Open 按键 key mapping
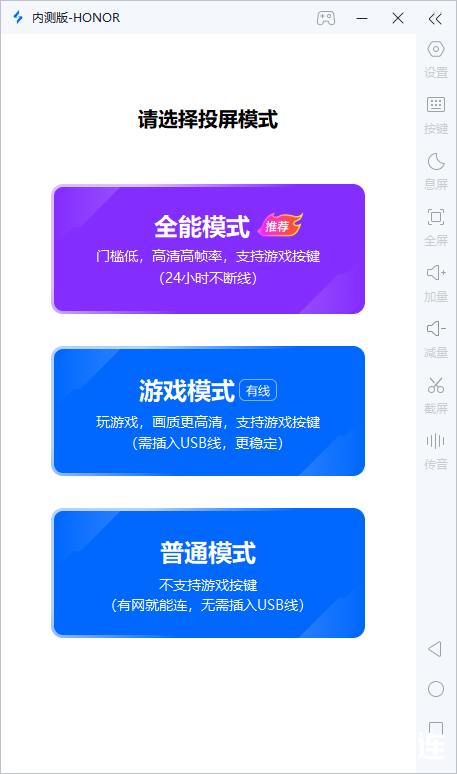457x774 pixels. point(436,115)
